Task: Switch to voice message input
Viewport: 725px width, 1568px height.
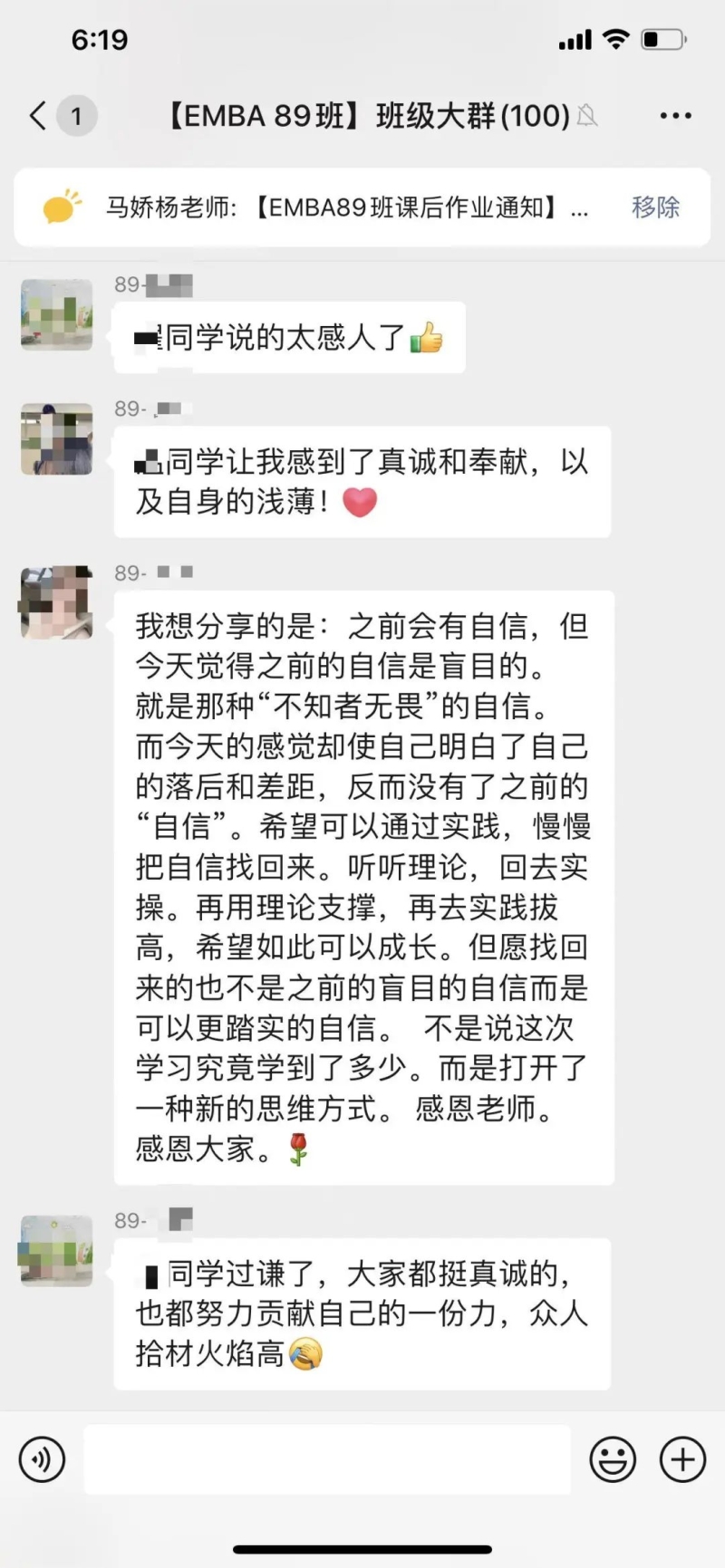Action: click(42, 1459)
